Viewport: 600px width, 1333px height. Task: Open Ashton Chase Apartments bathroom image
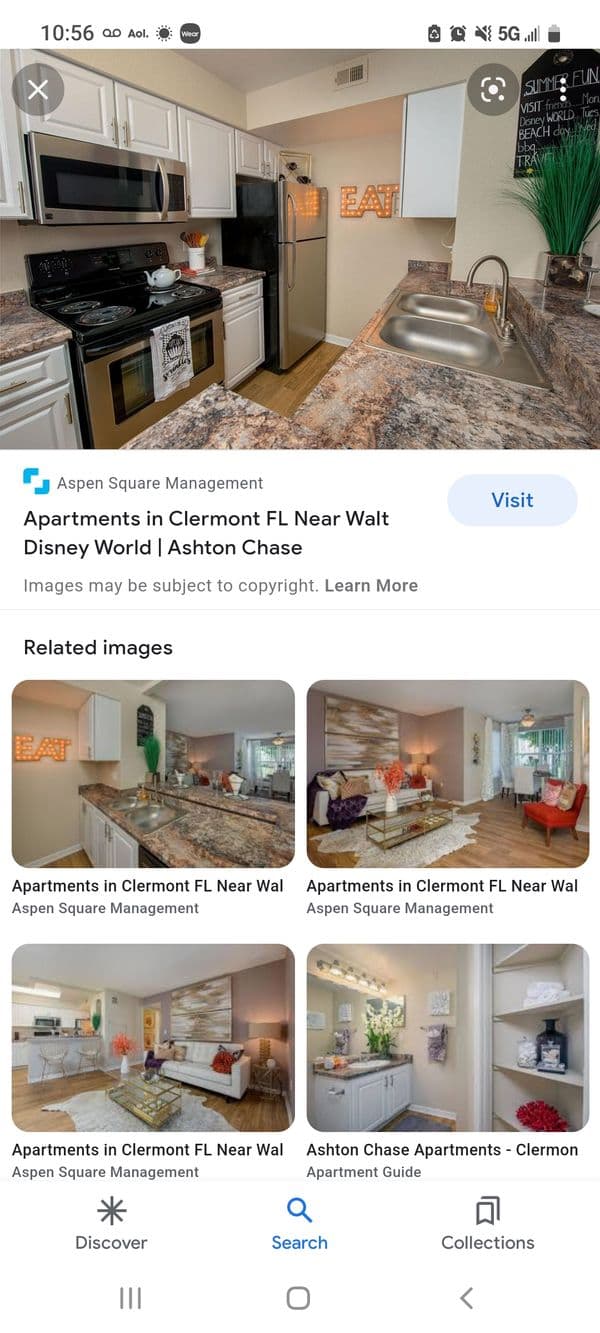click(447, 1037)
